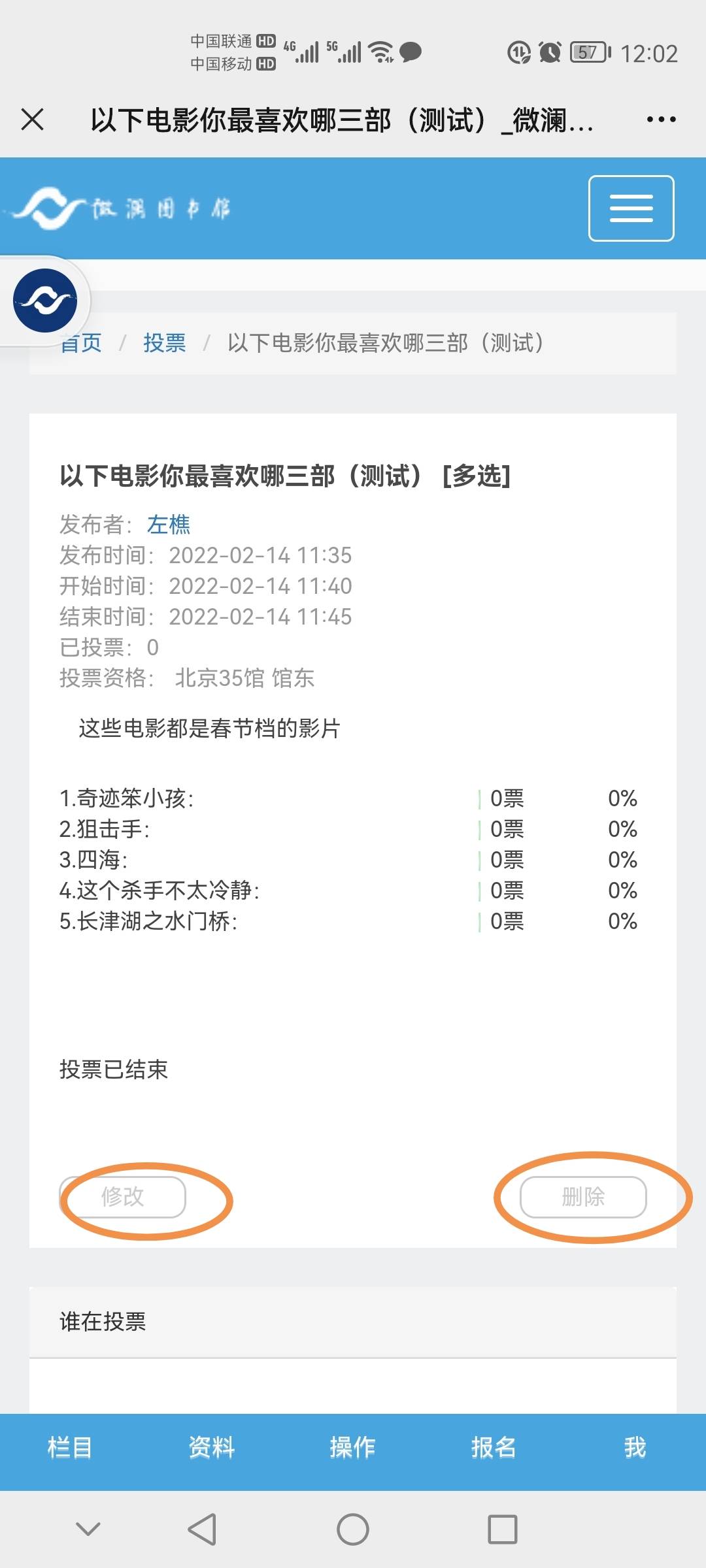The image size is (706, 1568).
Task: Go to the 我 tab
Action: tap(635, 1448)
